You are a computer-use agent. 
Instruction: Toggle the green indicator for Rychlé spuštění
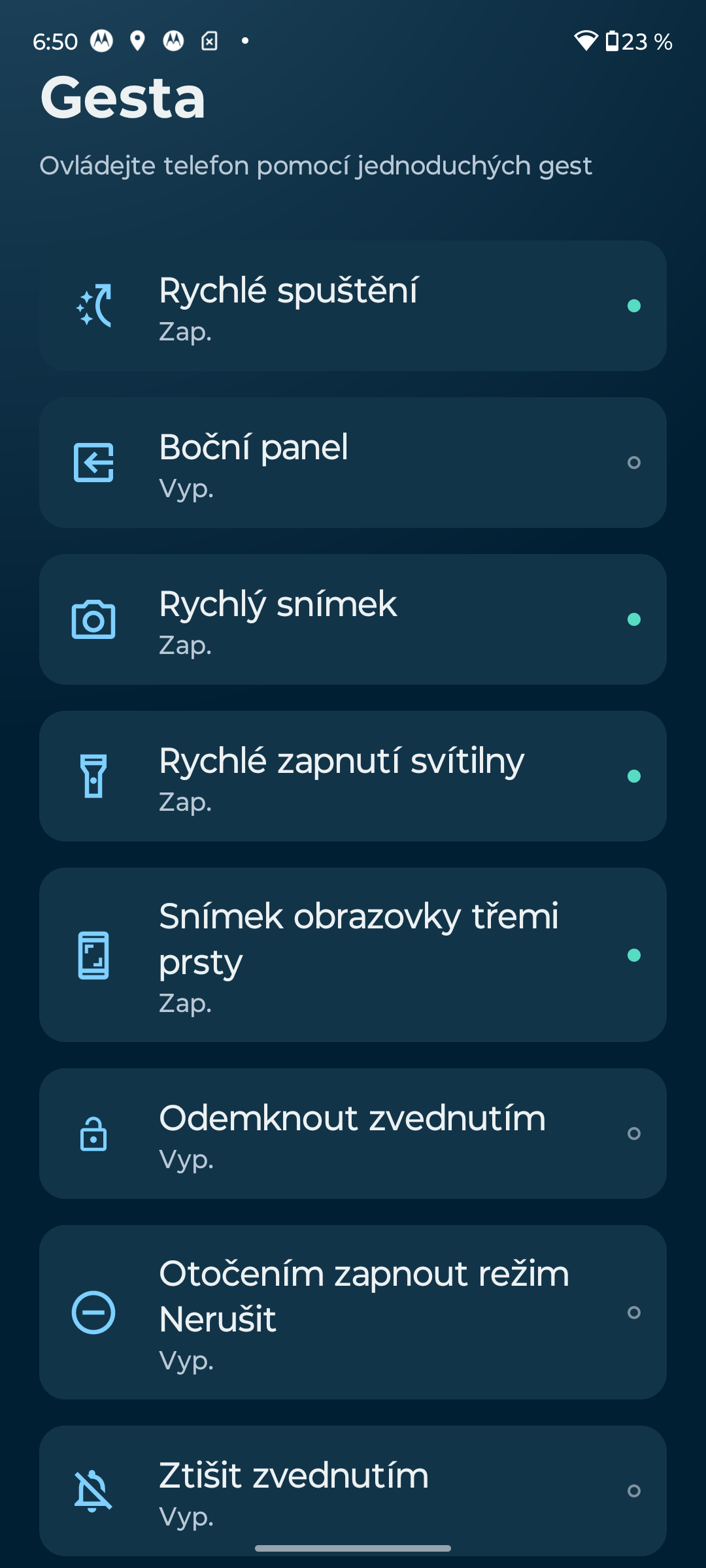click(633, 304)
